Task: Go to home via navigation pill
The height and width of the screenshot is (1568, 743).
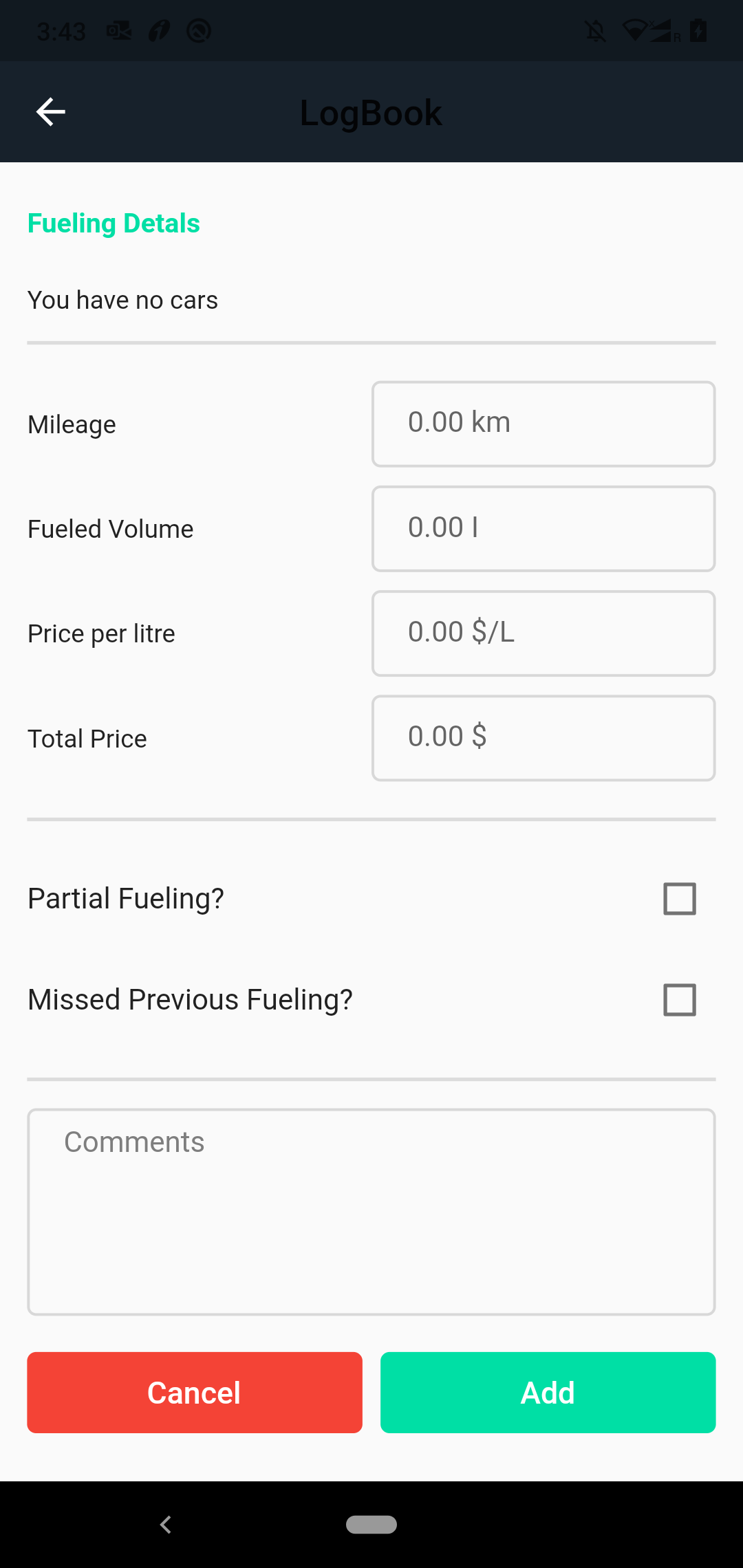Action: (371, 1525)
